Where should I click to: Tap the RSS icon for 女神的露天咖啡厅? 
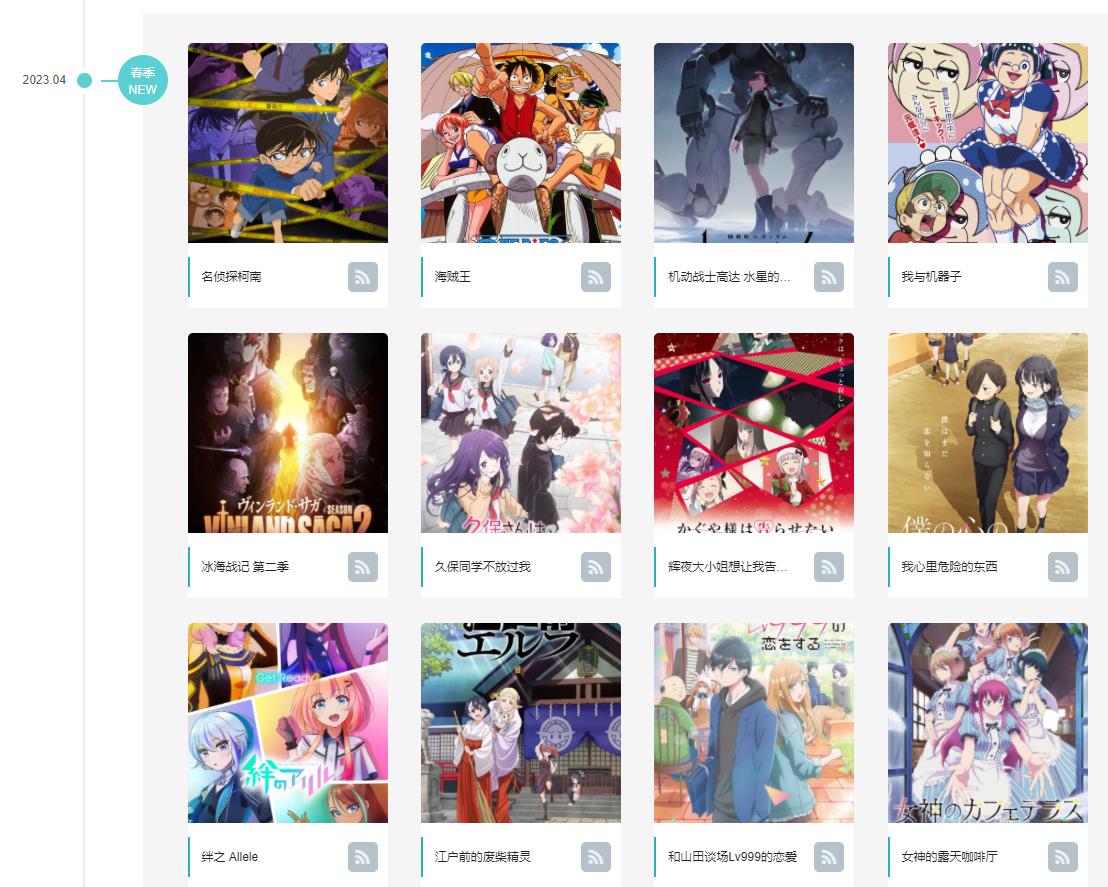click(1062, 857)
